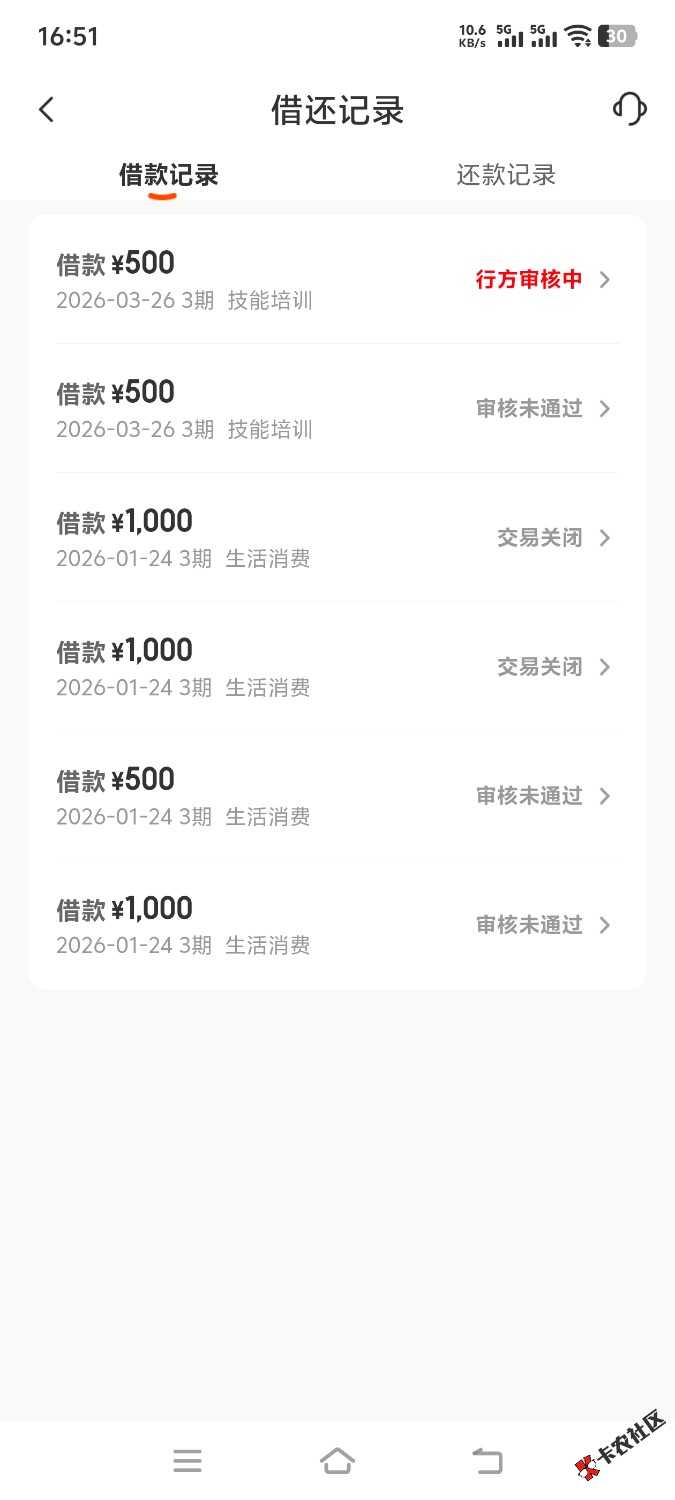The image size is (675, 1500).
Task: View the 2026-03-26 ¥500 loan with 审核未通过
Action: tap(337, 409)
